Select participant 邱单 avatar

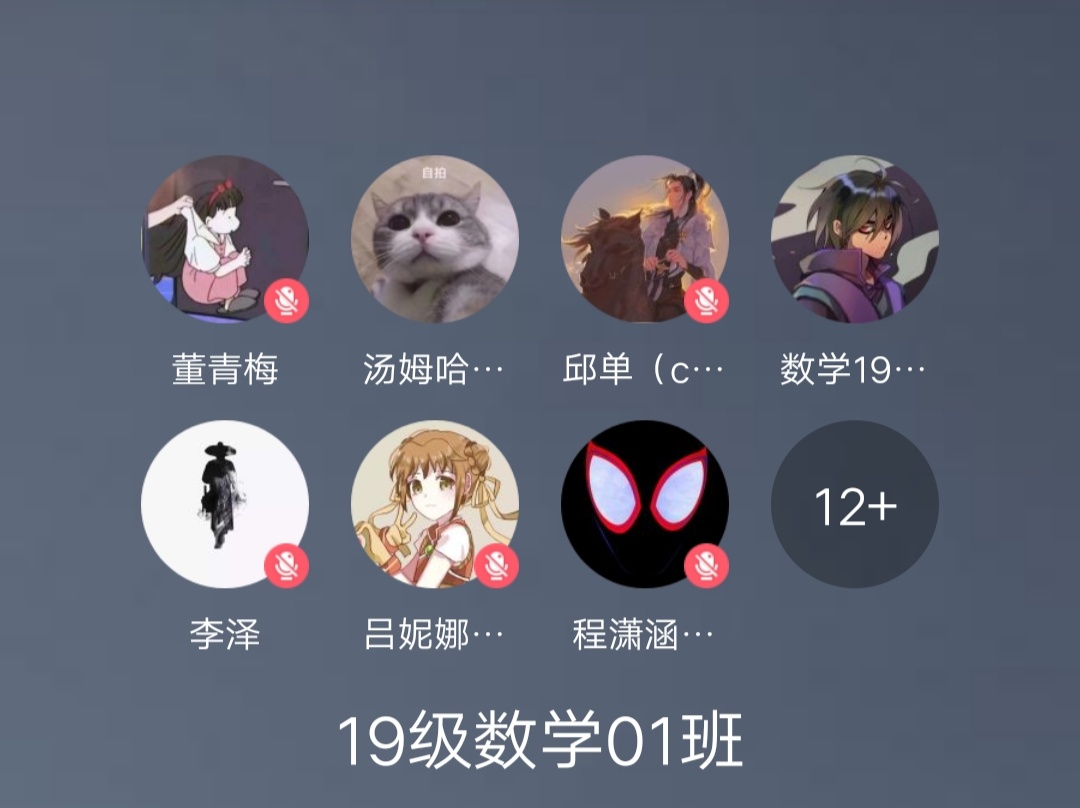[645, 238]
